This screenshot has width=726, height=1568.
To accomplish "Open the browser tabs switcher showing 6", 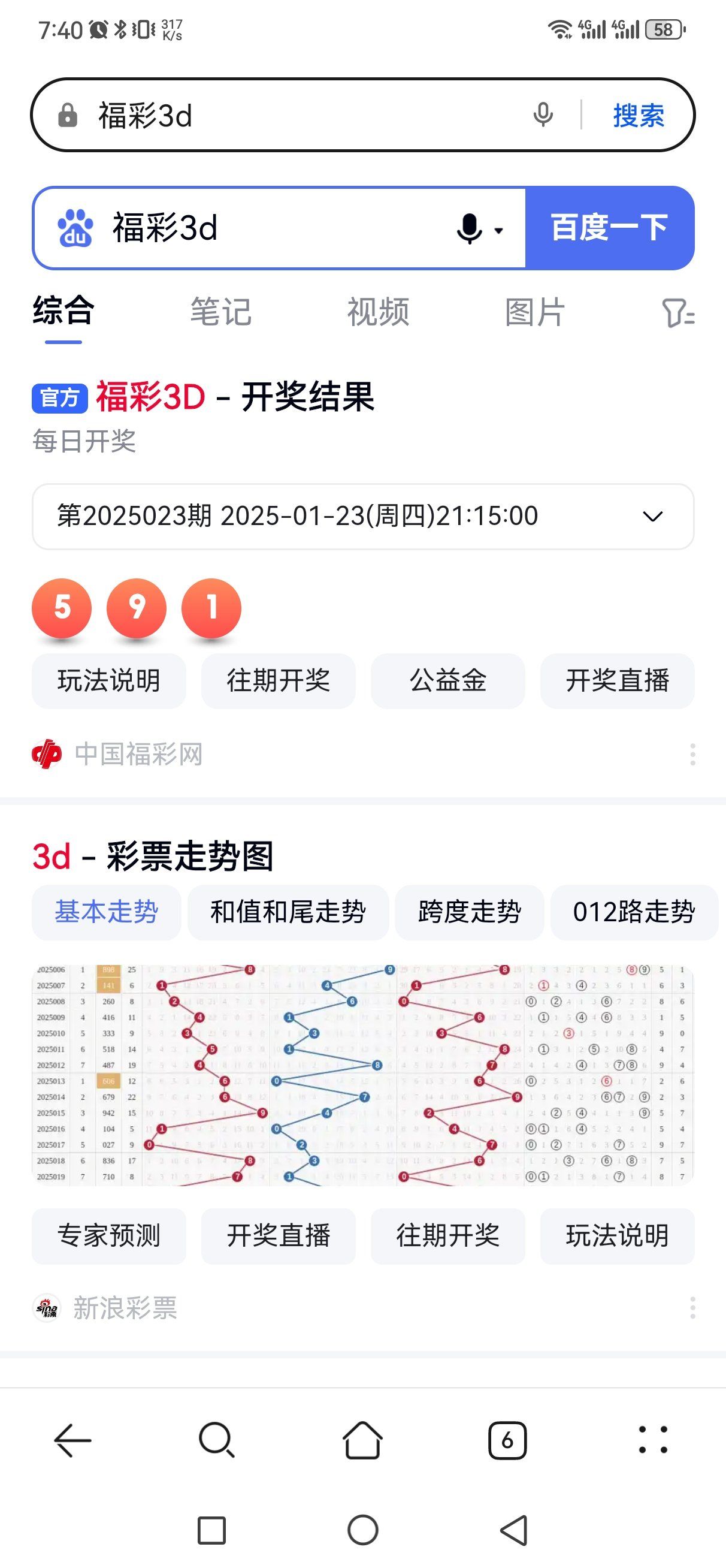I will tap(507, 1440).
